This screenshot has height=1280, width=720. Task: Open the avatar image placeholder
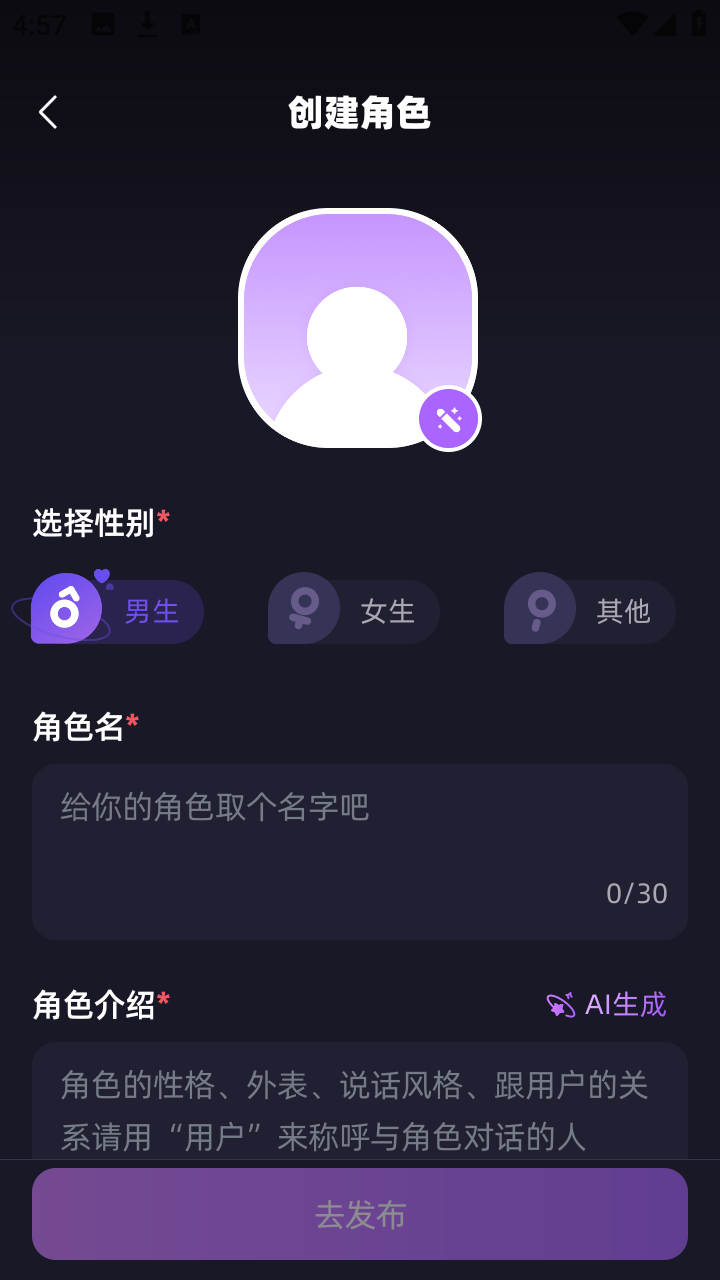(x=357, y=328)
